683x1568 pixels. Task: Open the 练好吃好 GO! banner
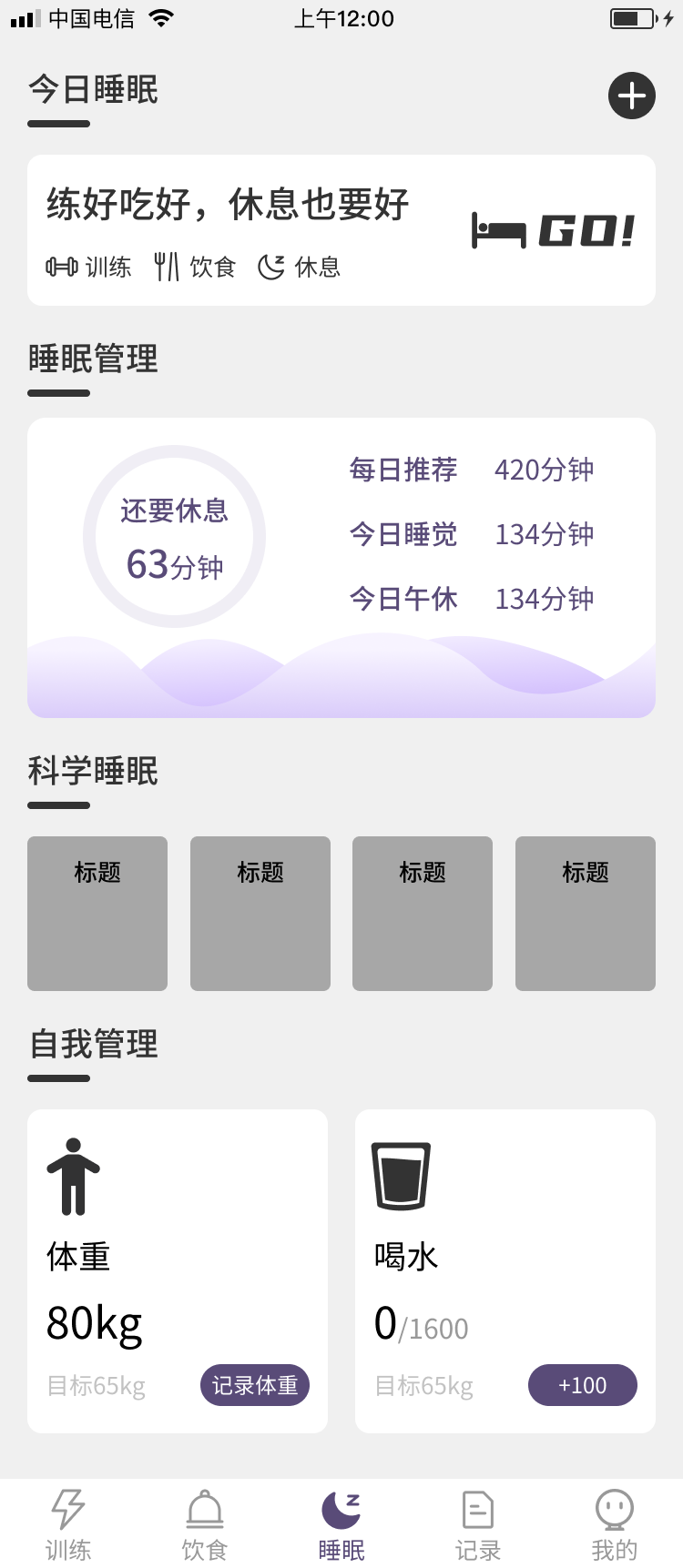(x=341, y=230)
